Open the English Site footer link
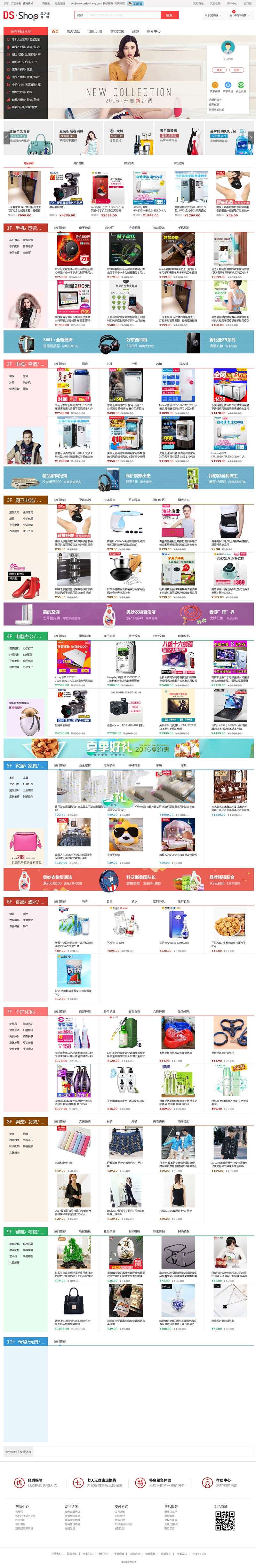 click(x=199, y=1553)
